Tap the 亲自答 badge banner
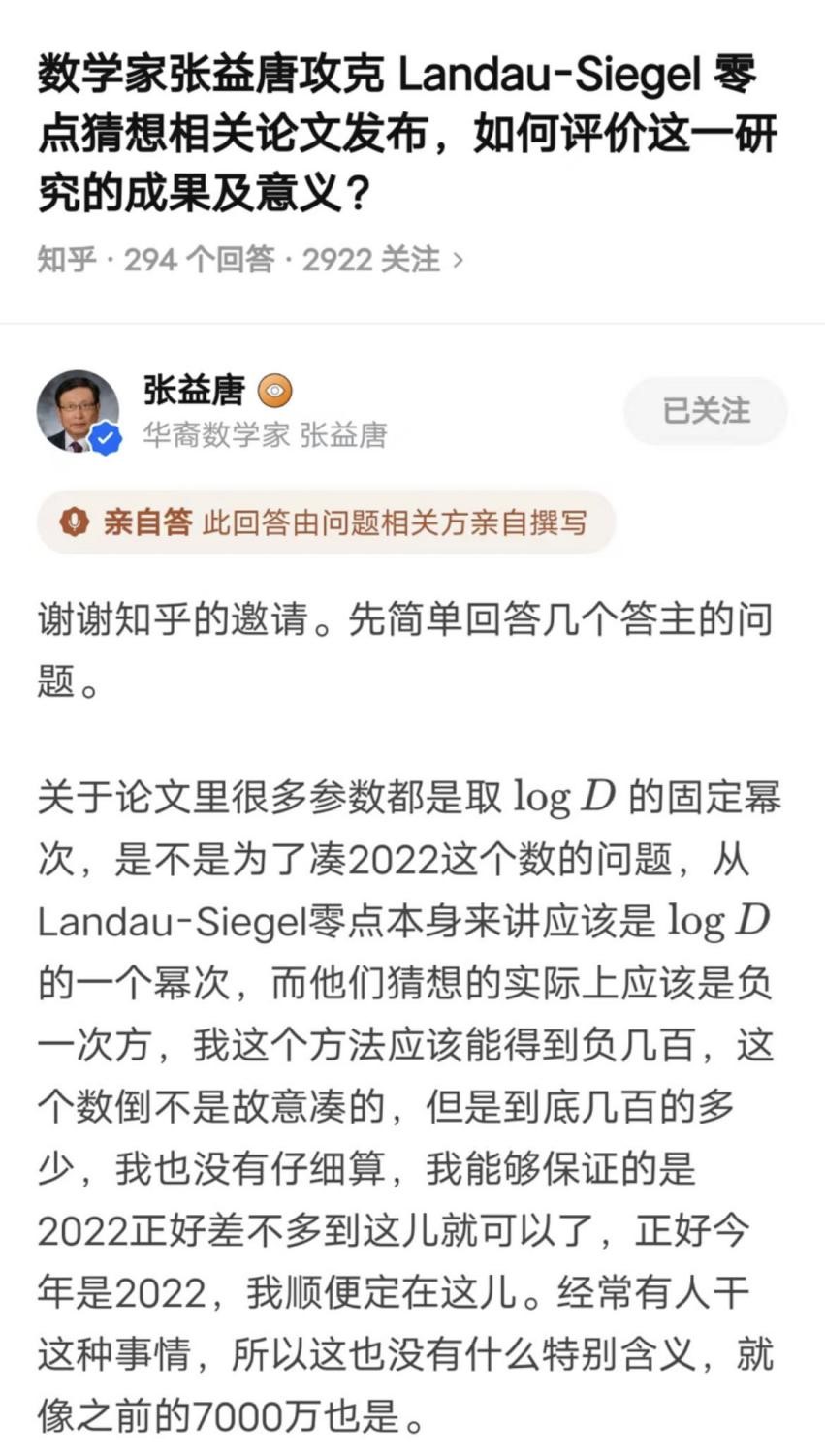This screenshot has height=1456, width=825. 326,522
